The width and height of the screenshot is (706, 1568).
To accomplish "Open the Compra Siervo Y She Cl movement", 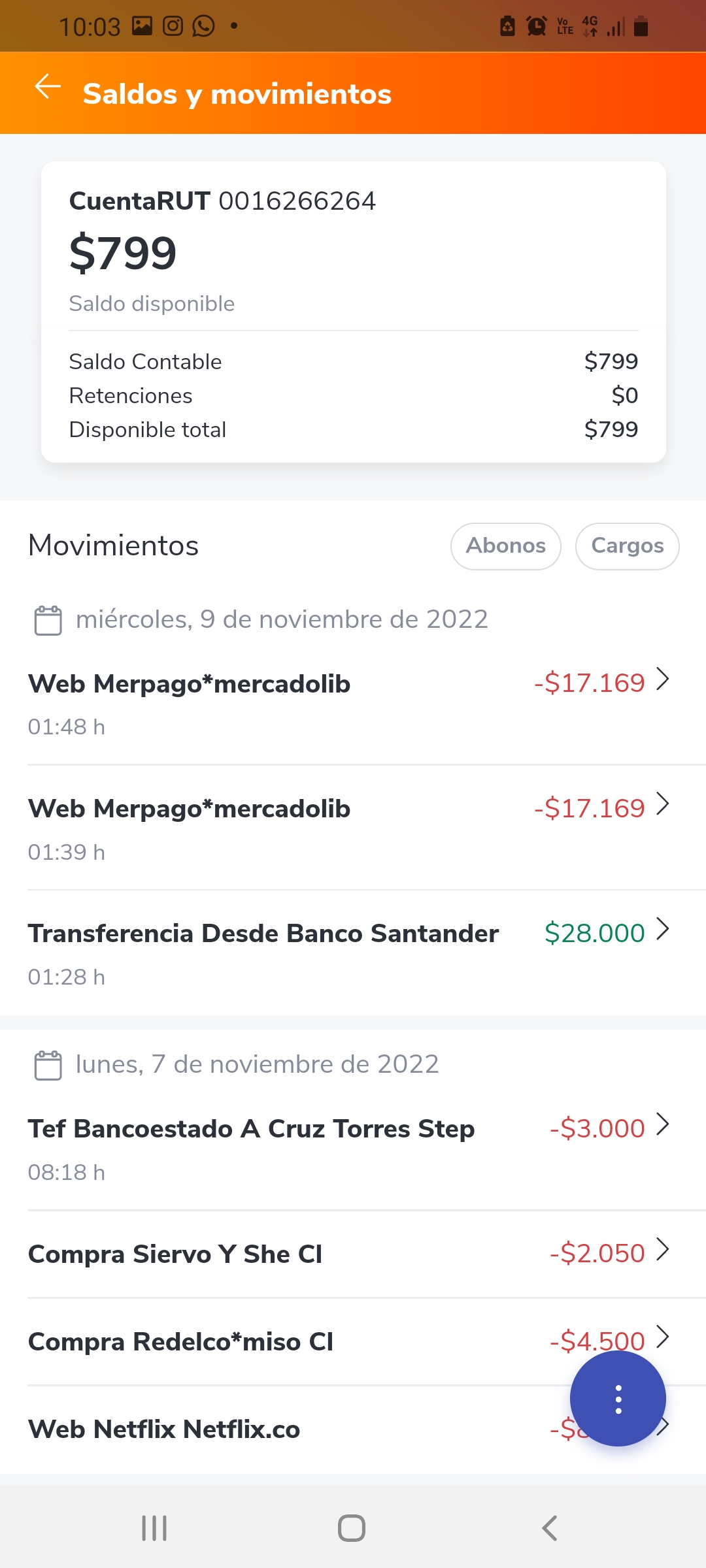I will [353, 1254].
